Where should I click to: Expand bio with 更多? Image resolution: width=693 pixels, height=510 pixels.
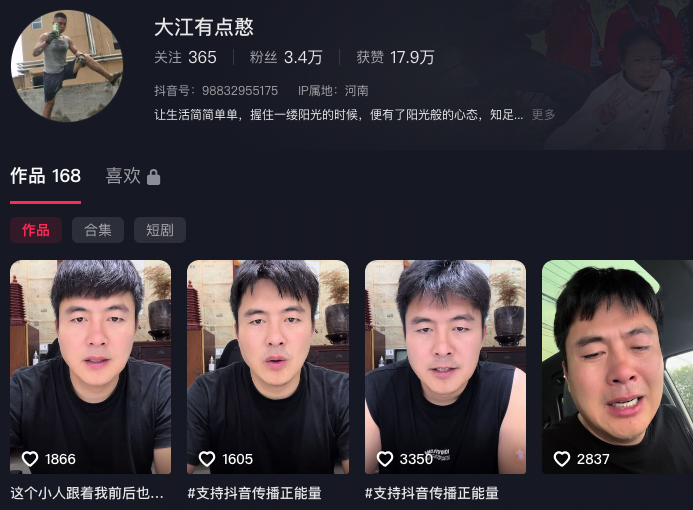(543, 114)
